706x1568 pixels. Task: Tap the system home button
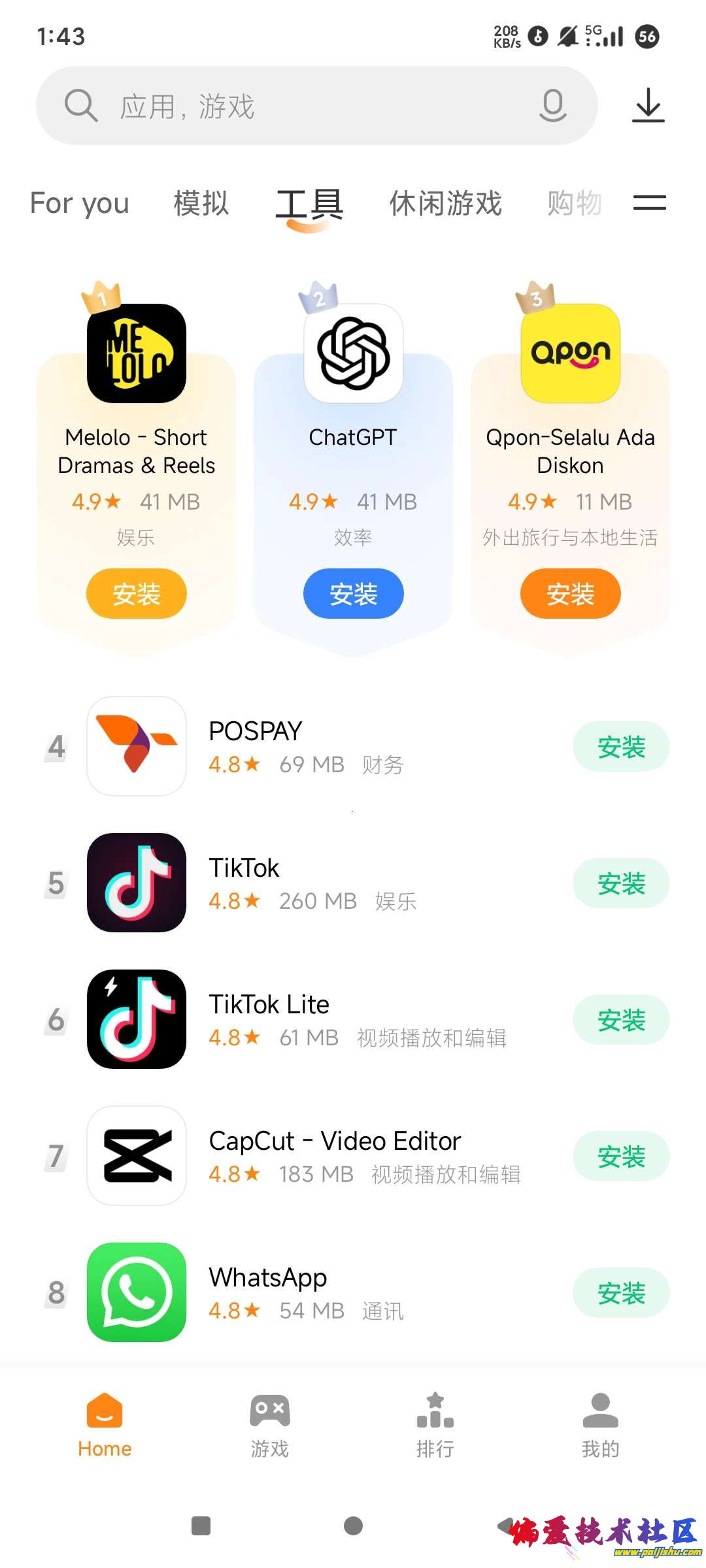353,1526
